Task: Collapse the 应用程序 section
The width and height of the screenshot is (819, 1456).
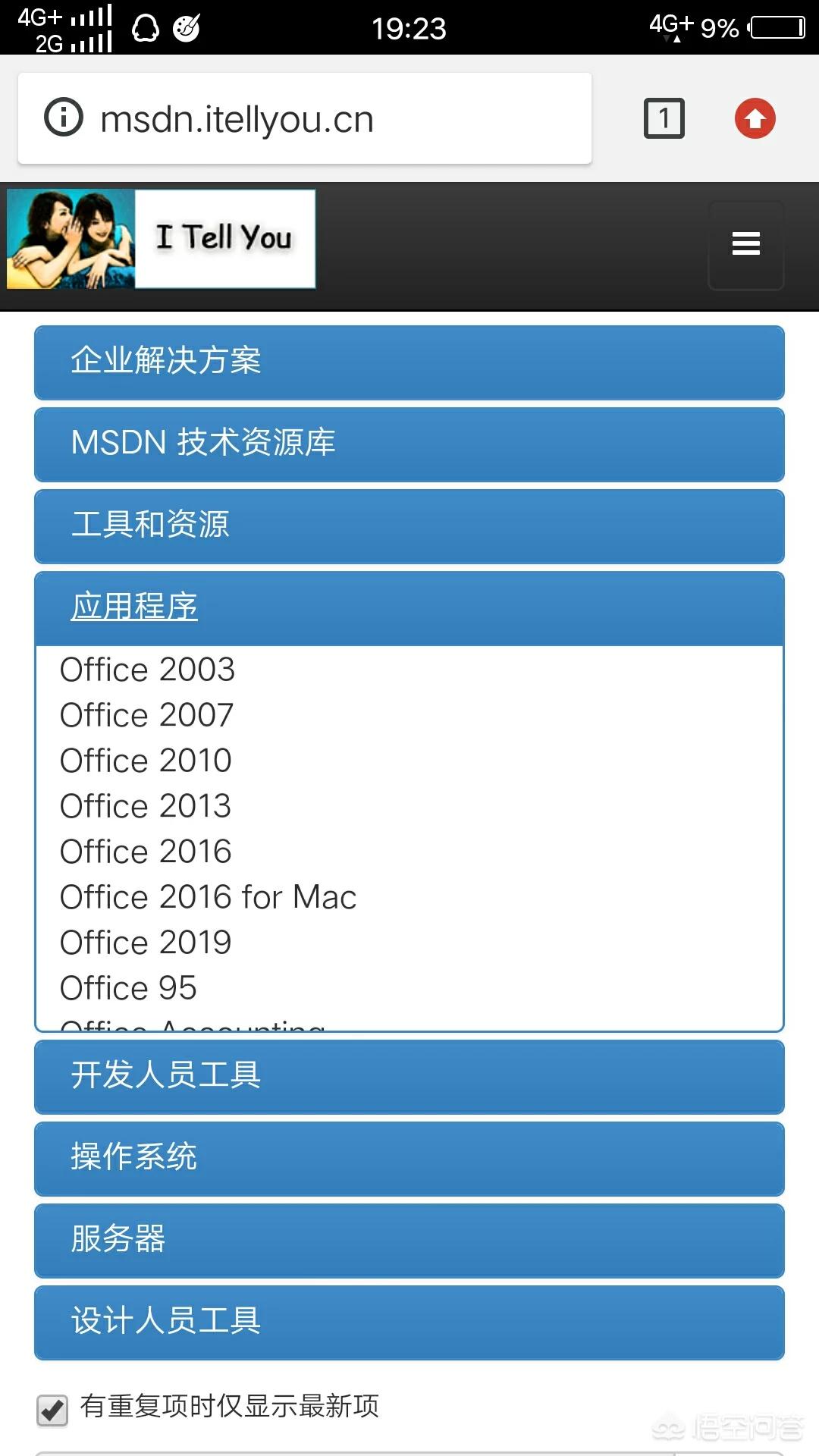Action: point(134,607)
